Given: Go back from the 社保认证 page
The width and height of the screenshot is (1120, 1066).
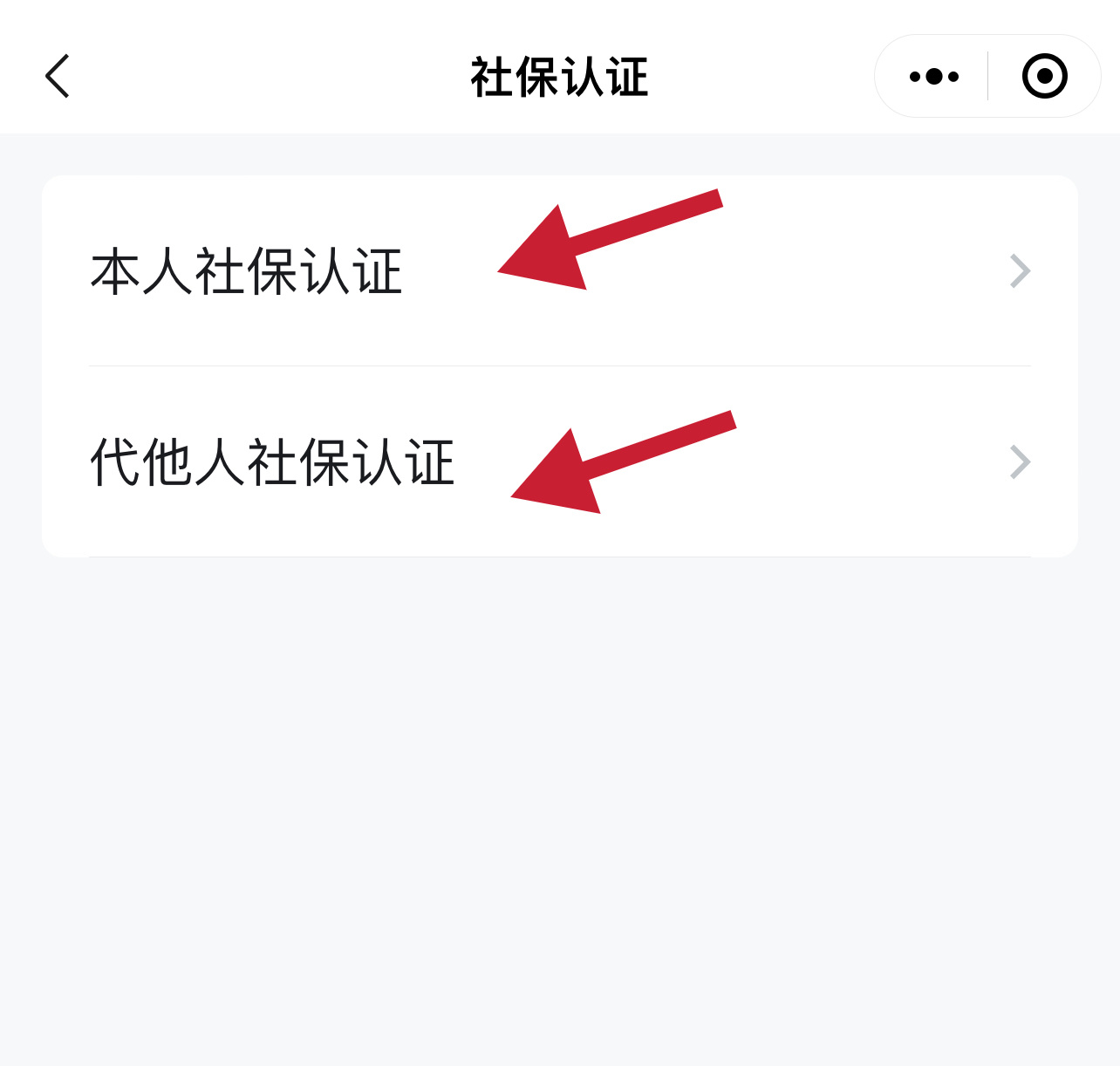Looking at the screenshot, I should coord(58,77).
